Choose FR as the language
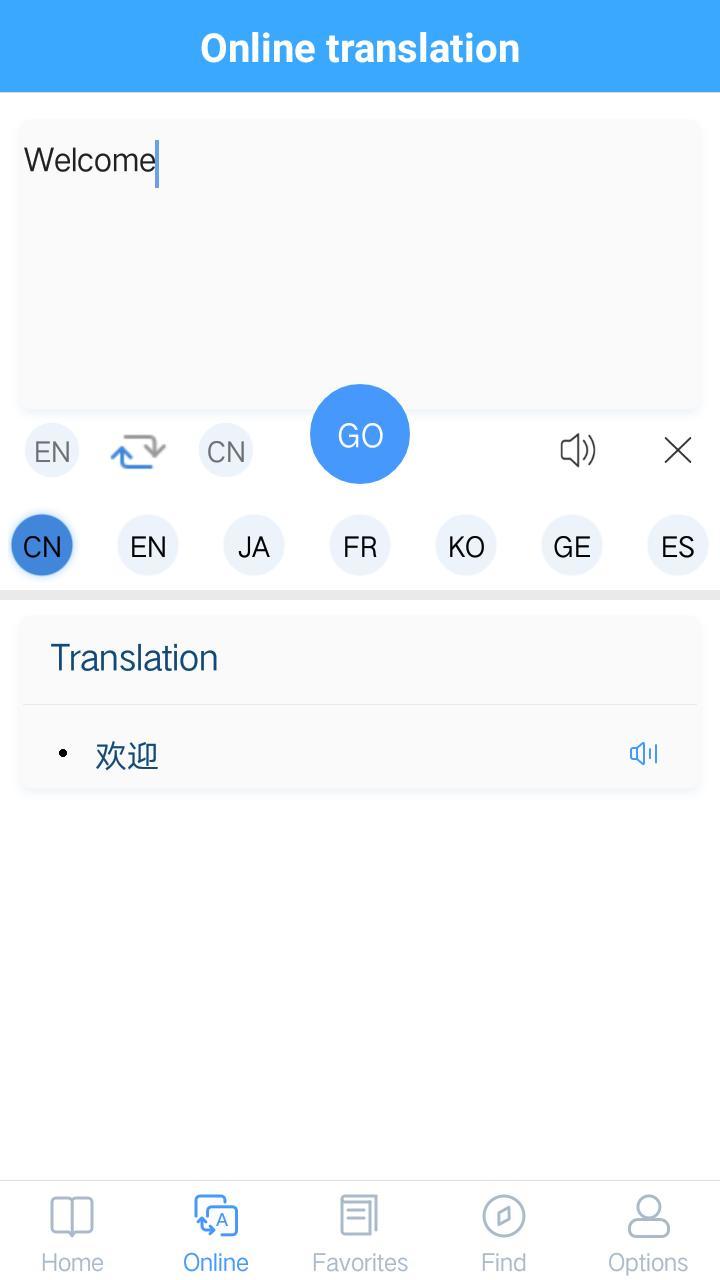Viewport: 720px width, 1280px height. tap(360, 546)
